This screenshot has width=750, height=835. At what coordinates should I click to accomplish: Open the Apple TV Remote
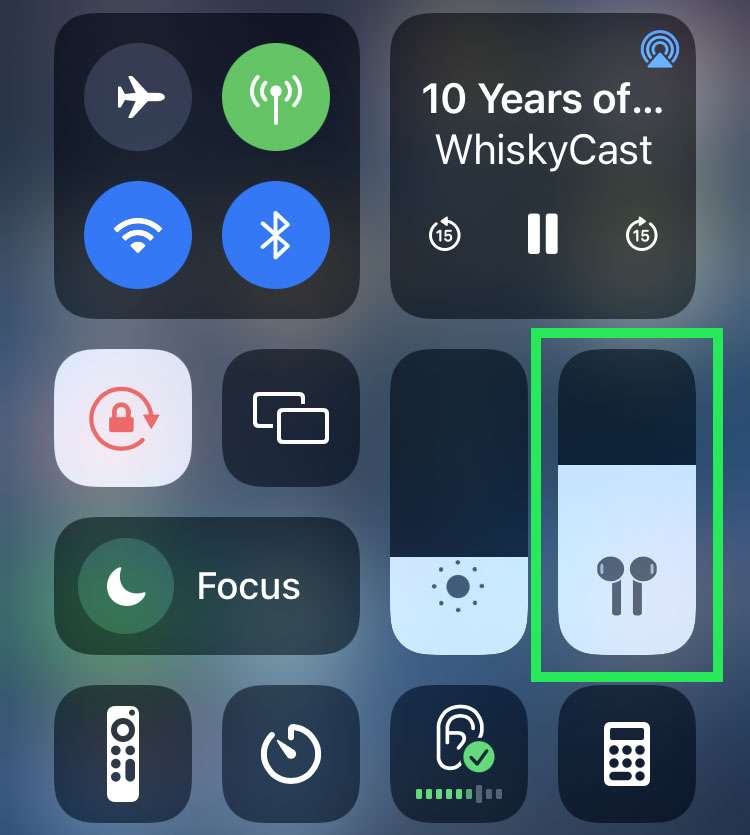pos(123,753)
